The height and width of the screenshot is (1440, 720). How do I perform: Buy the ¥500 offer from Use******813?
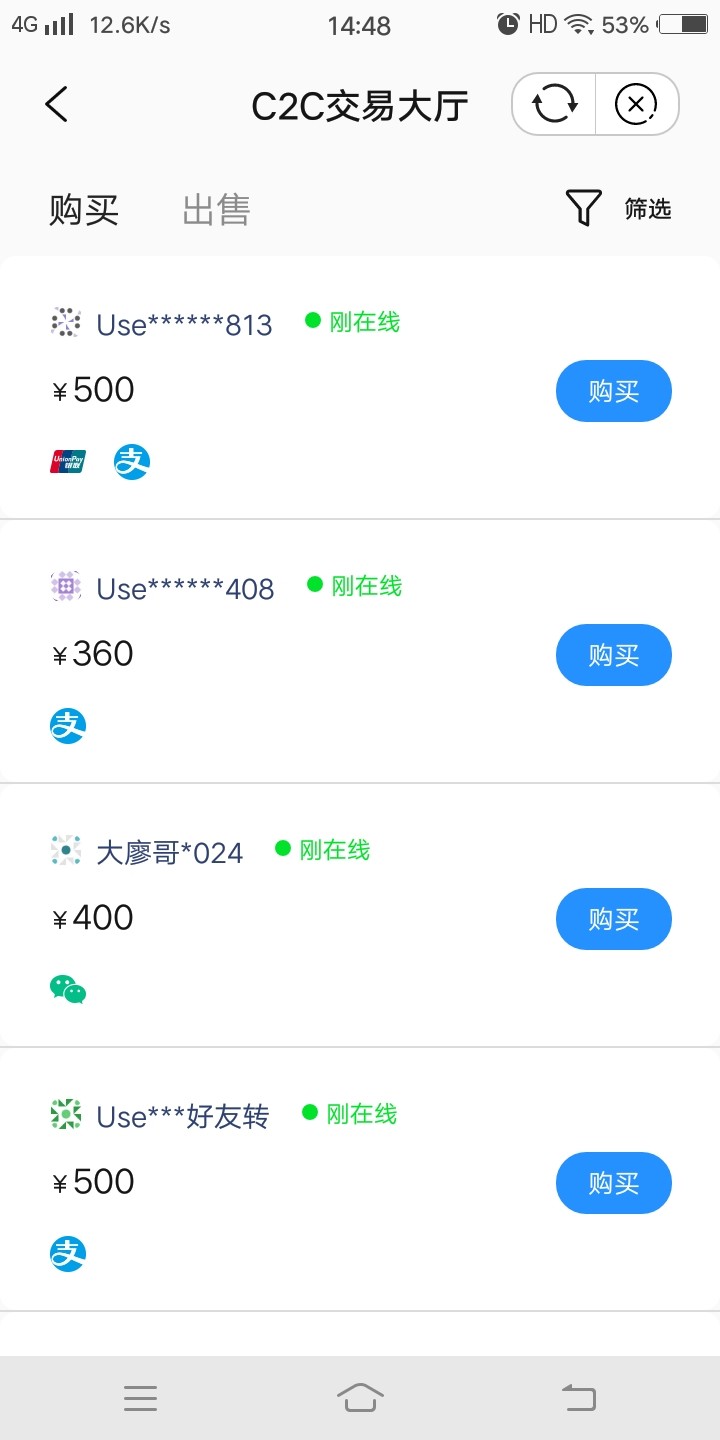click(x=613, y=391)
